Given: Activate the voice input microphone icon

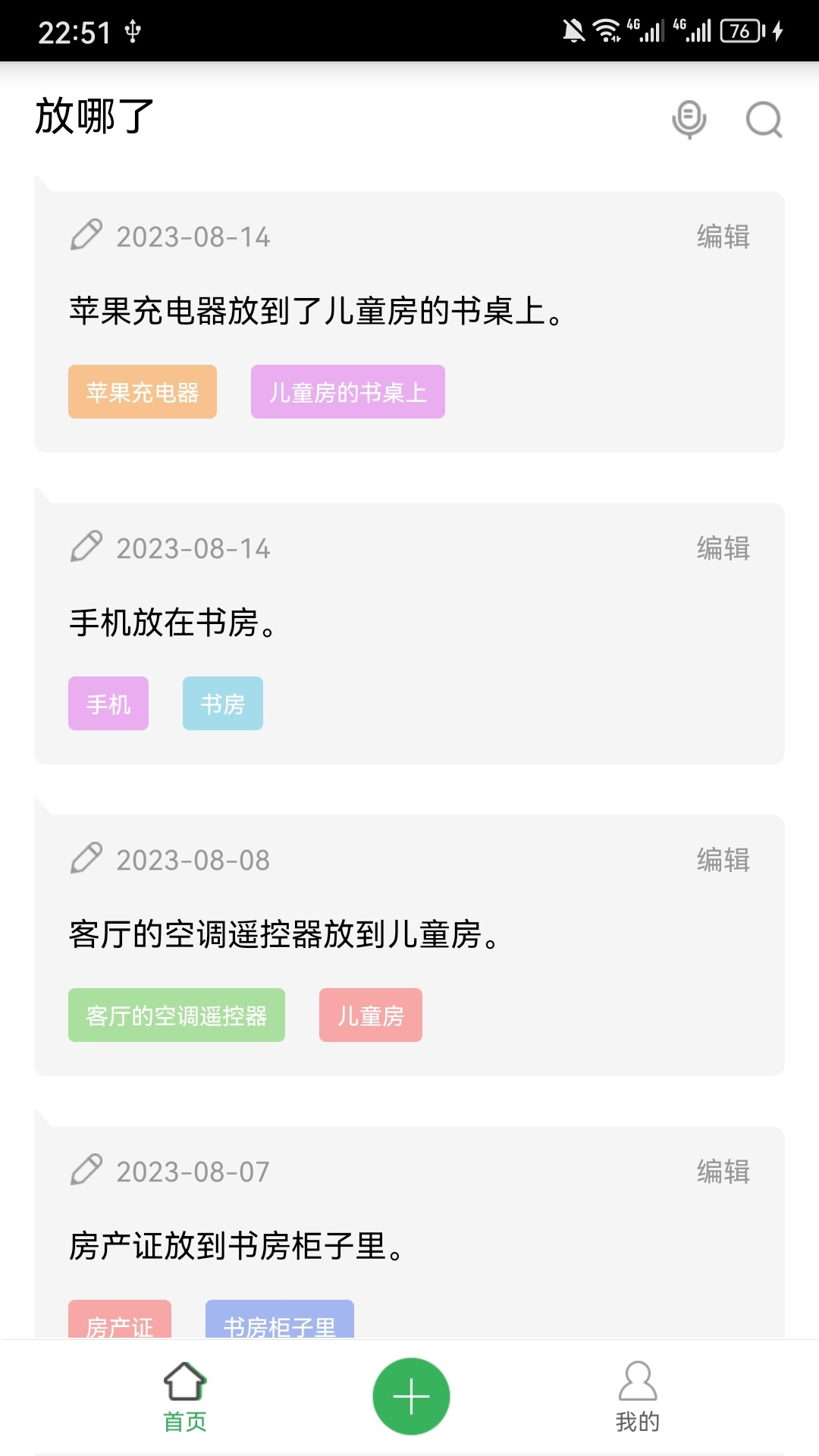Looking at the screenshot, I should (x=689, y=120).
